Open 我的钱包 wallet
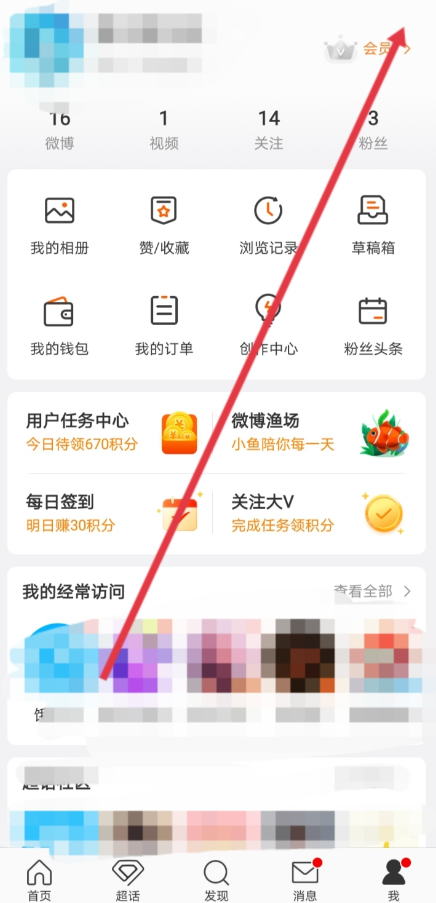Viewport: 436px width, 903px height. [59, 326]
